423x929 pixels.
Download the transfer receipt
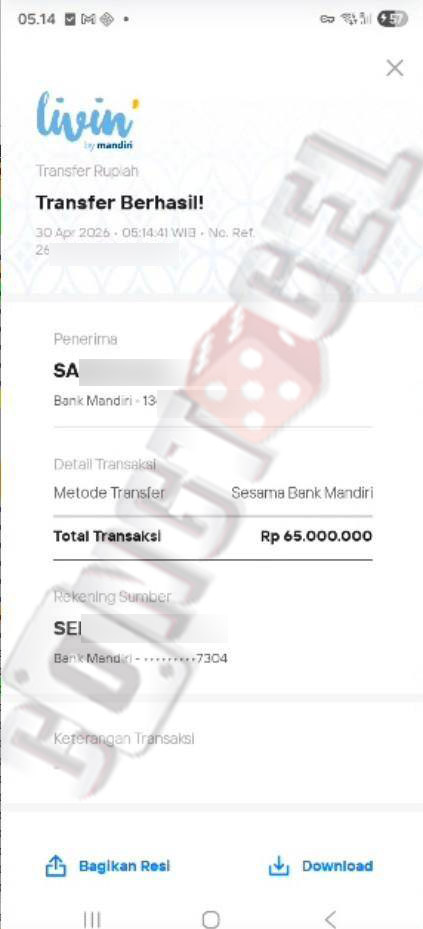click(x=321, y=866)
